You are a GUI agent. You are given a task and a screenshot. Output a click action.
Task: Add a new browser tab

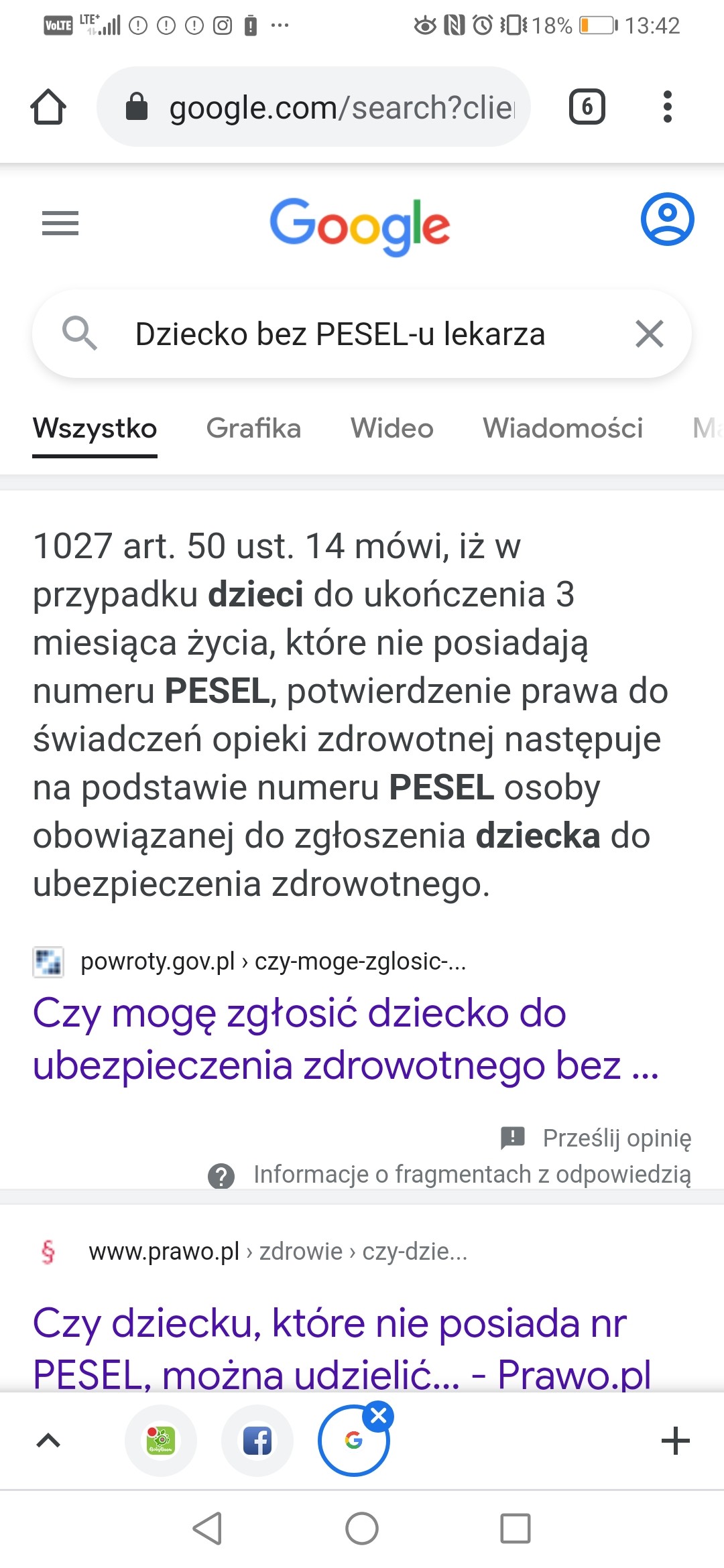(675, 1441)
